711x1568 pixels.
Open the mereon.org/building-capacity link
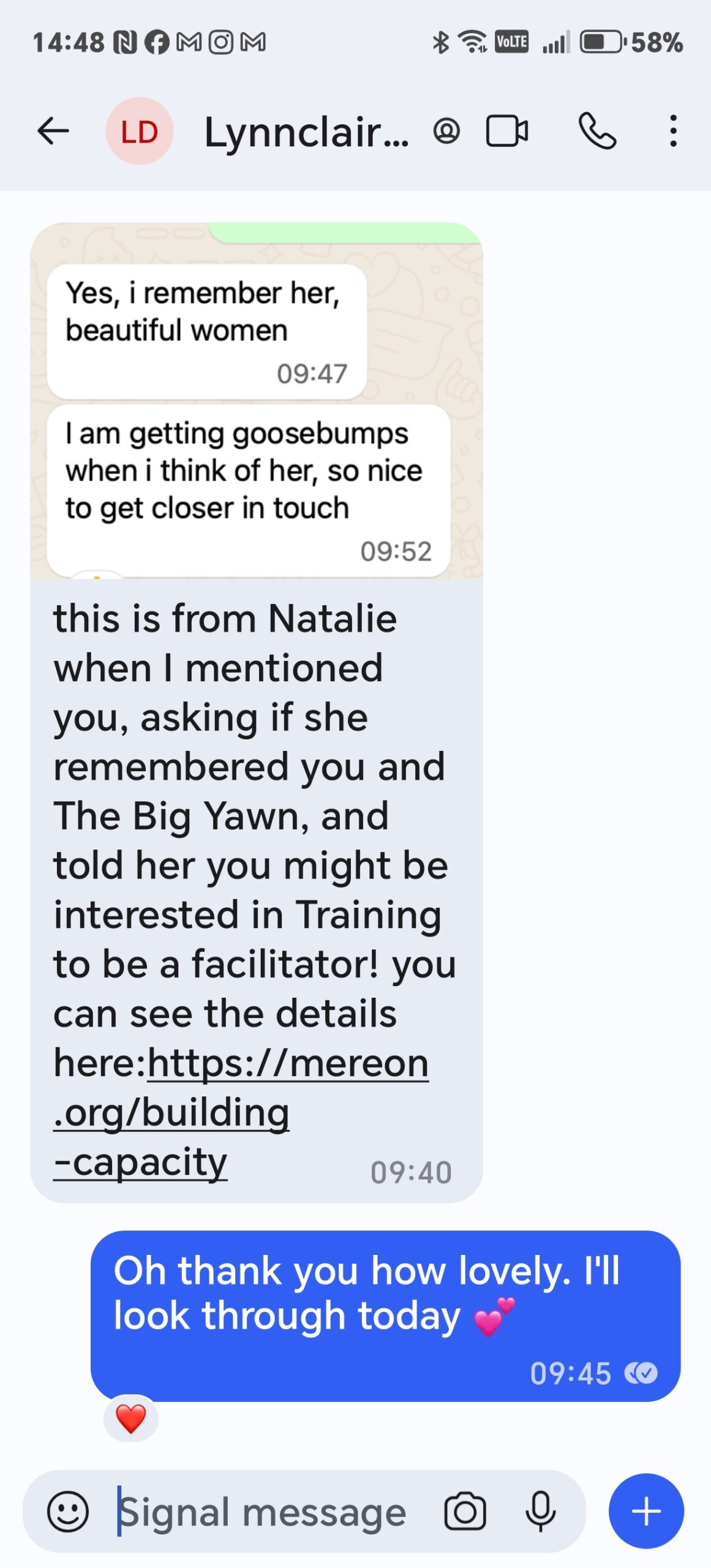[241, 1112]
